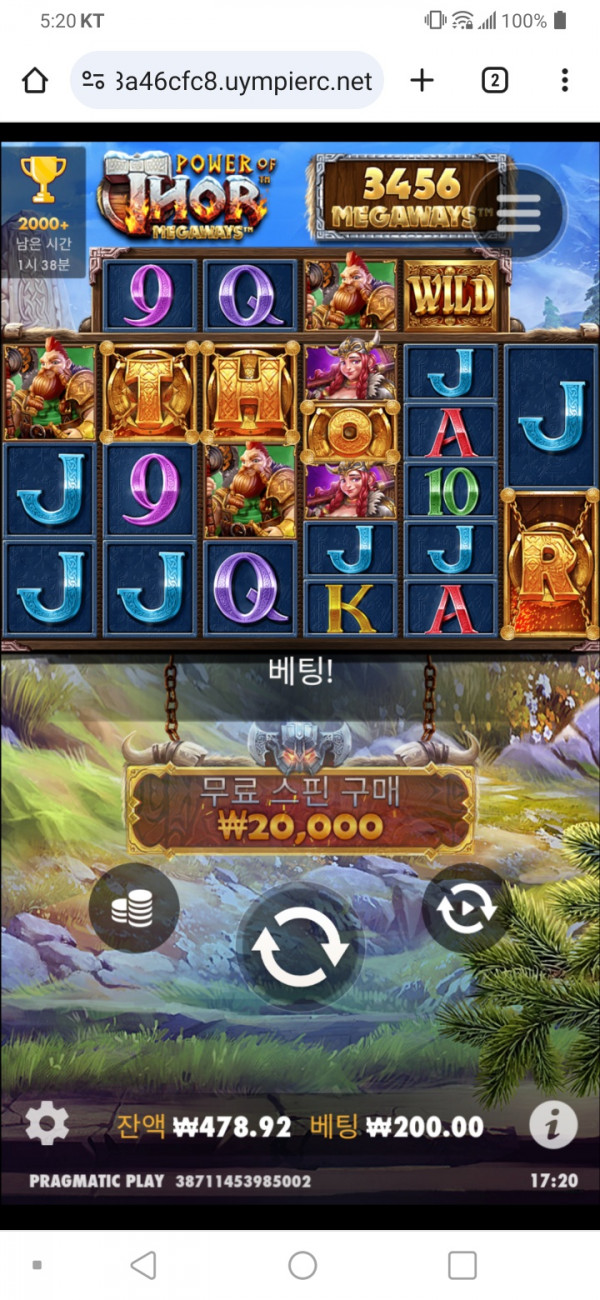The width and height of the screenshot is (600, 1300).
Task: Open the autoplay spin settings
Action: (x=466, y=909)
